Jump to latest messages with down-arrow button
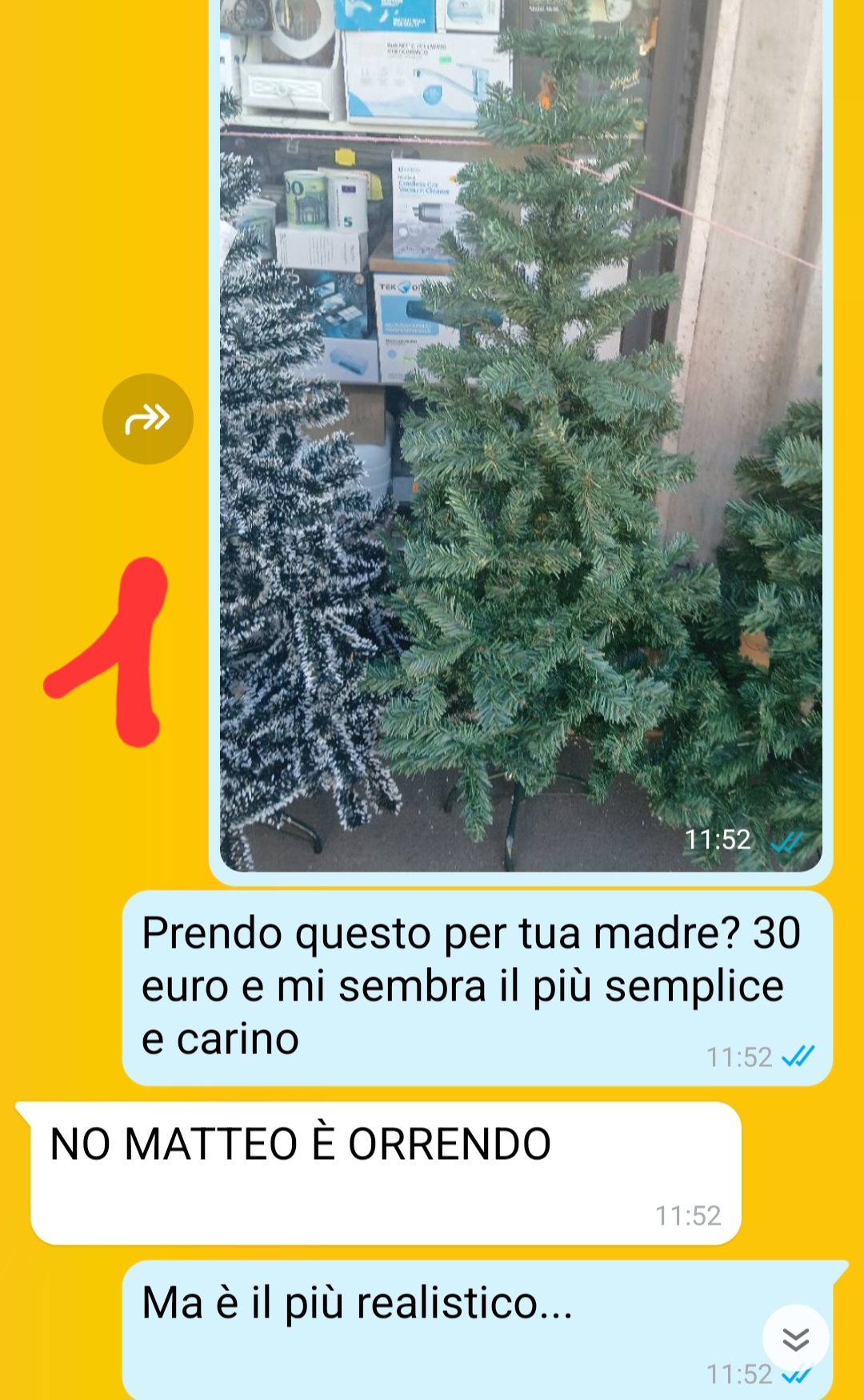Viewport: 864px width, 1400px height. point(795,1338)
